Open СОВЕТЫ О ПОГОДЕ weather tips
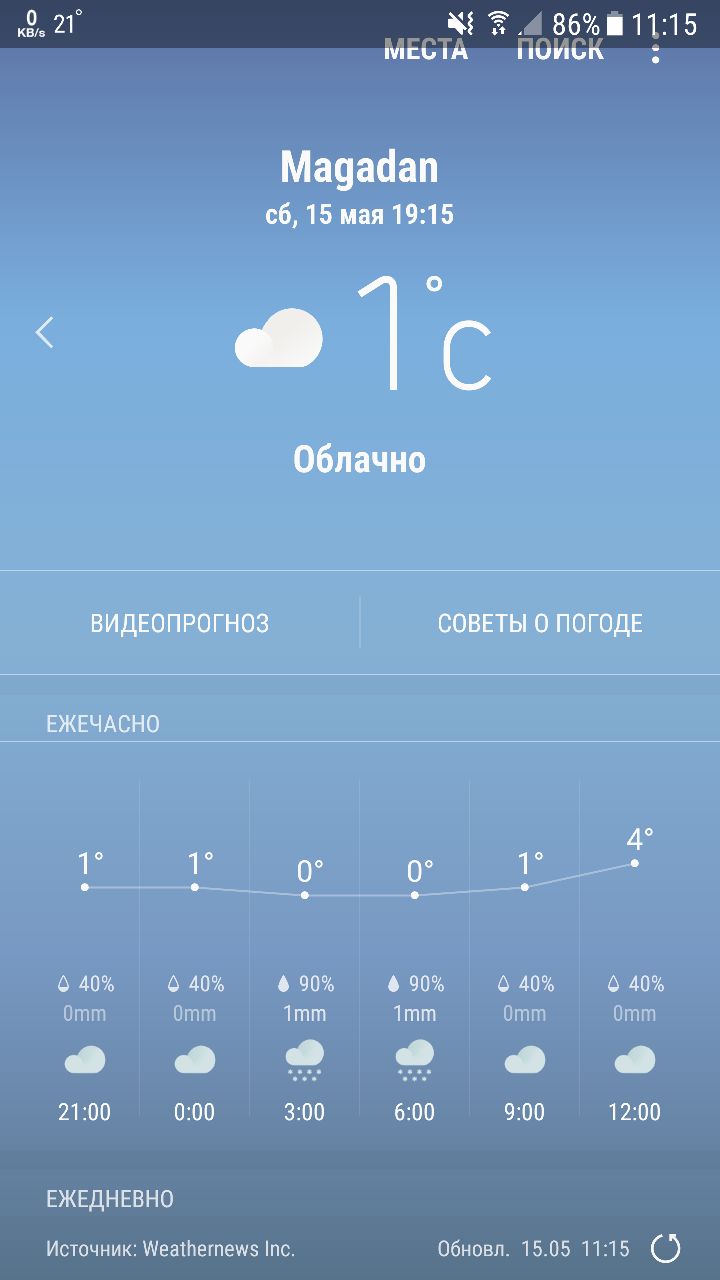720x1280 pixels. [540, 623]
